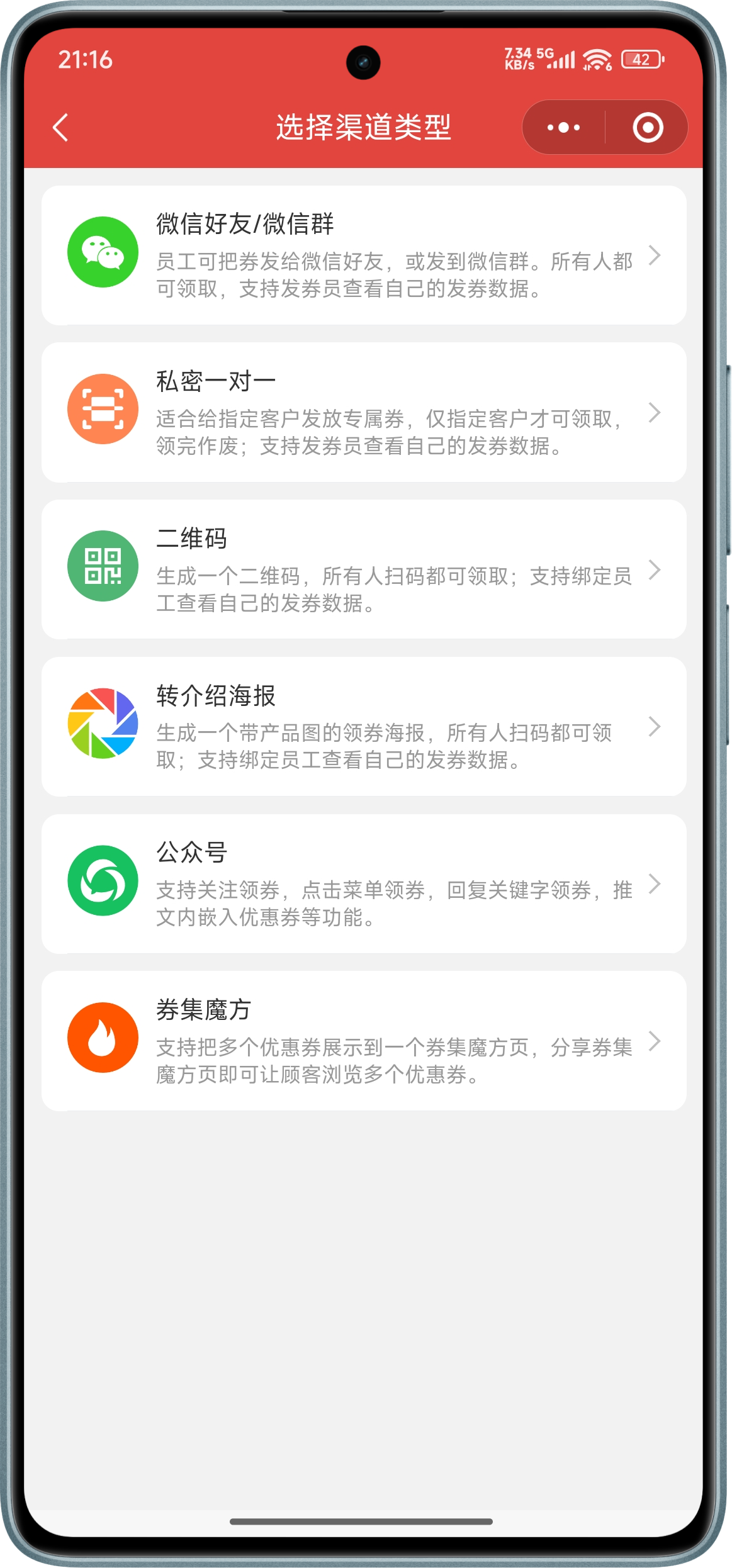
Task: Open the 券集魔方 option
Action: point(364,1041)
